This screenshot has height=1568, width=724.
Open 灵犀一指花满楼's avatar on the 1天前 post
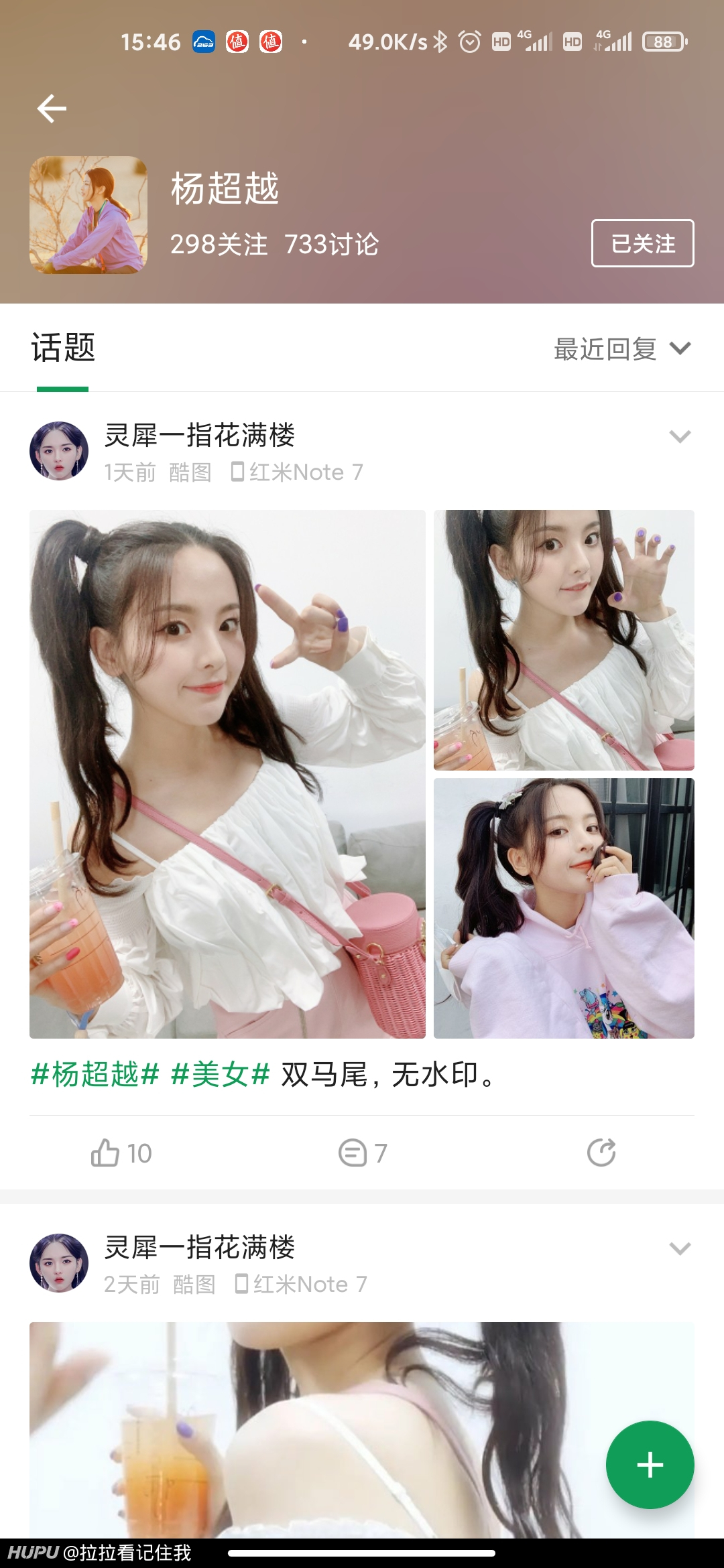click(59, 451)
